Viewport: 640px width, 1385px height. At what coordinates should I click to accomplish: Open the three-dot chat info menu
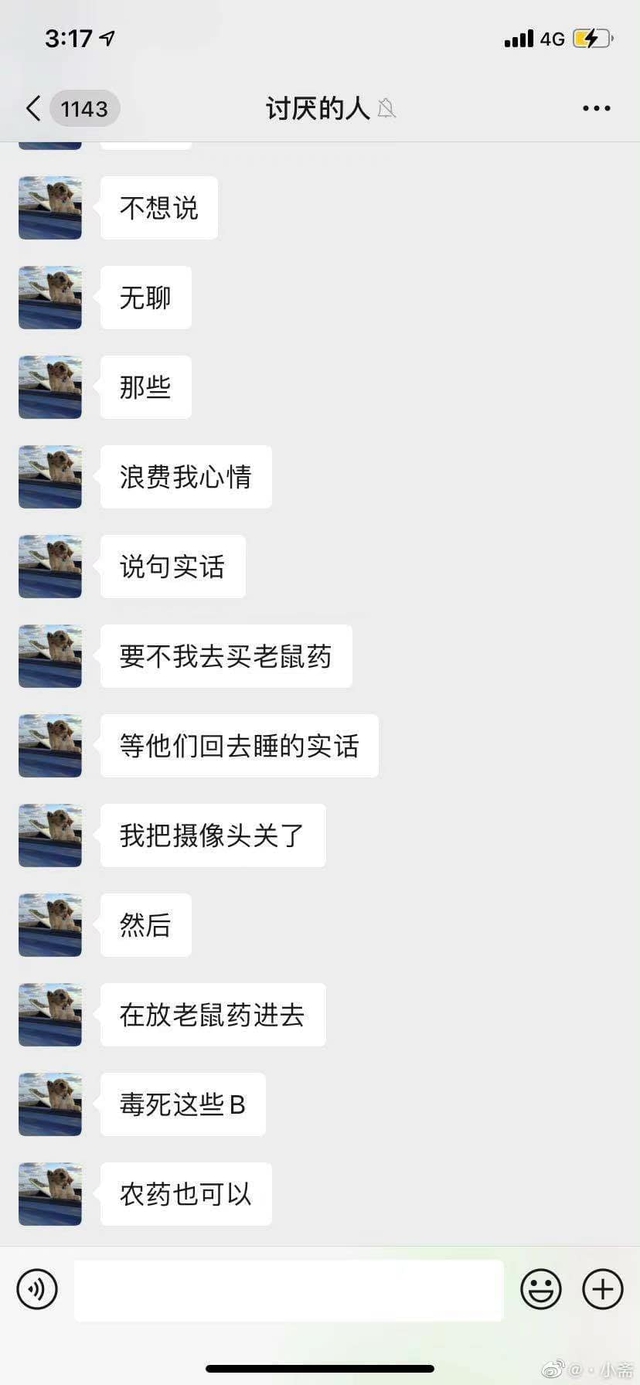(596, 109)
